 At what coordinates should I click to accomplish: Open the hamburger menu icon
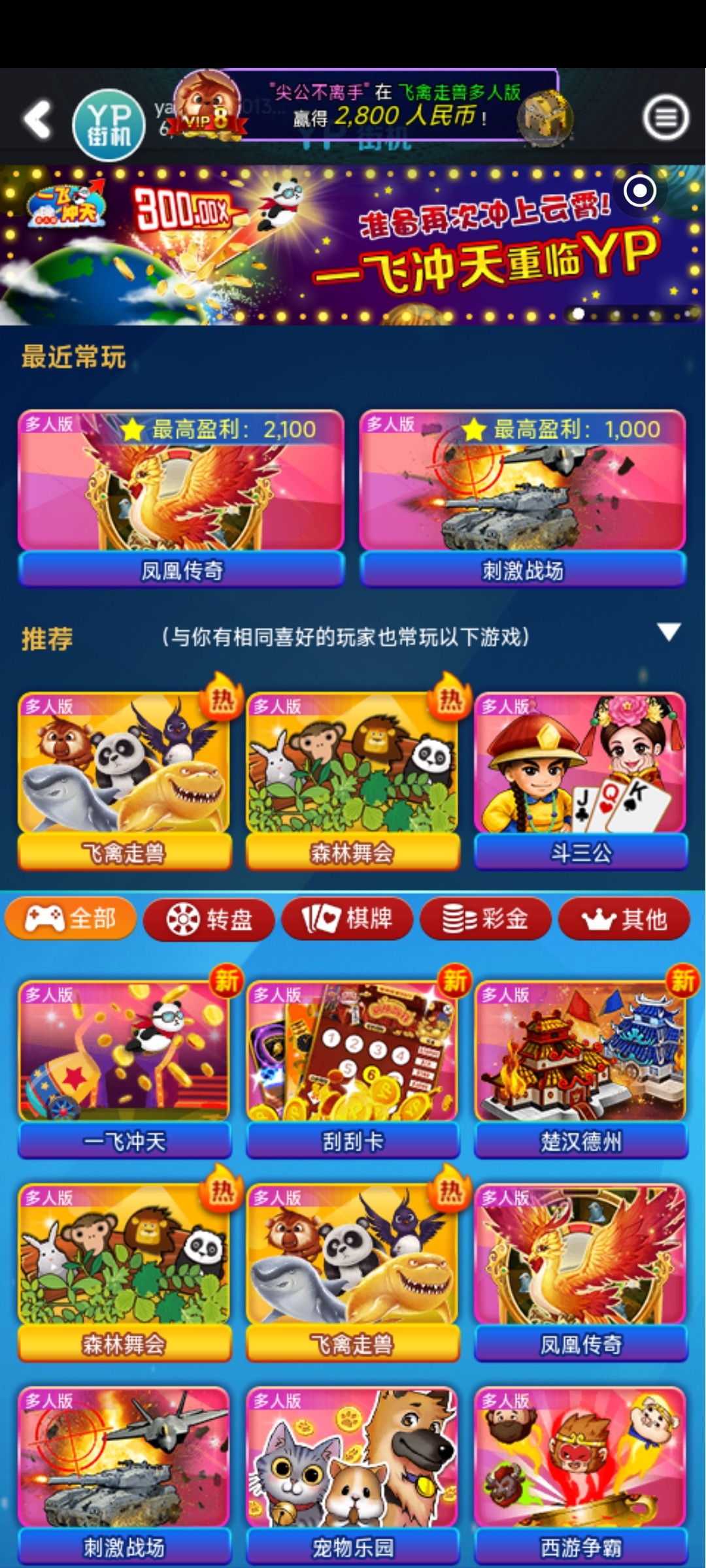point(665,118)
